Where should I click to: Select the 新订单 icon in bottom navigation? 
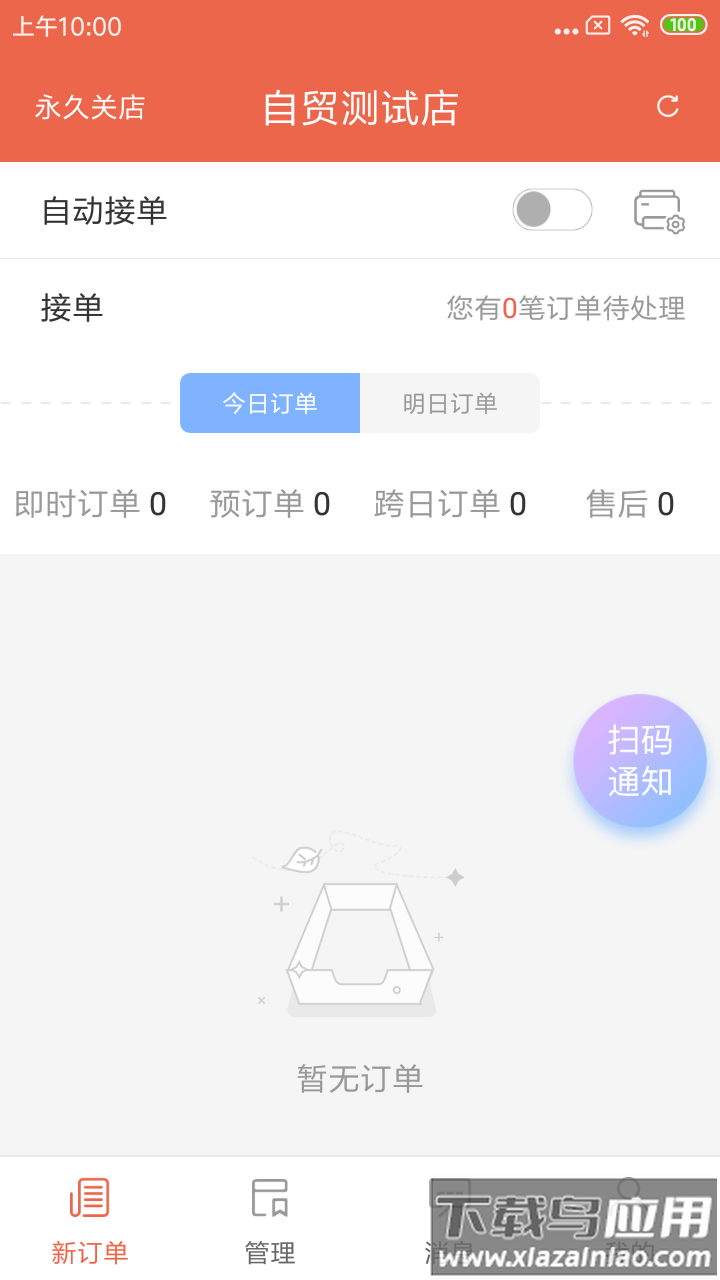(x=88, y=1215)
